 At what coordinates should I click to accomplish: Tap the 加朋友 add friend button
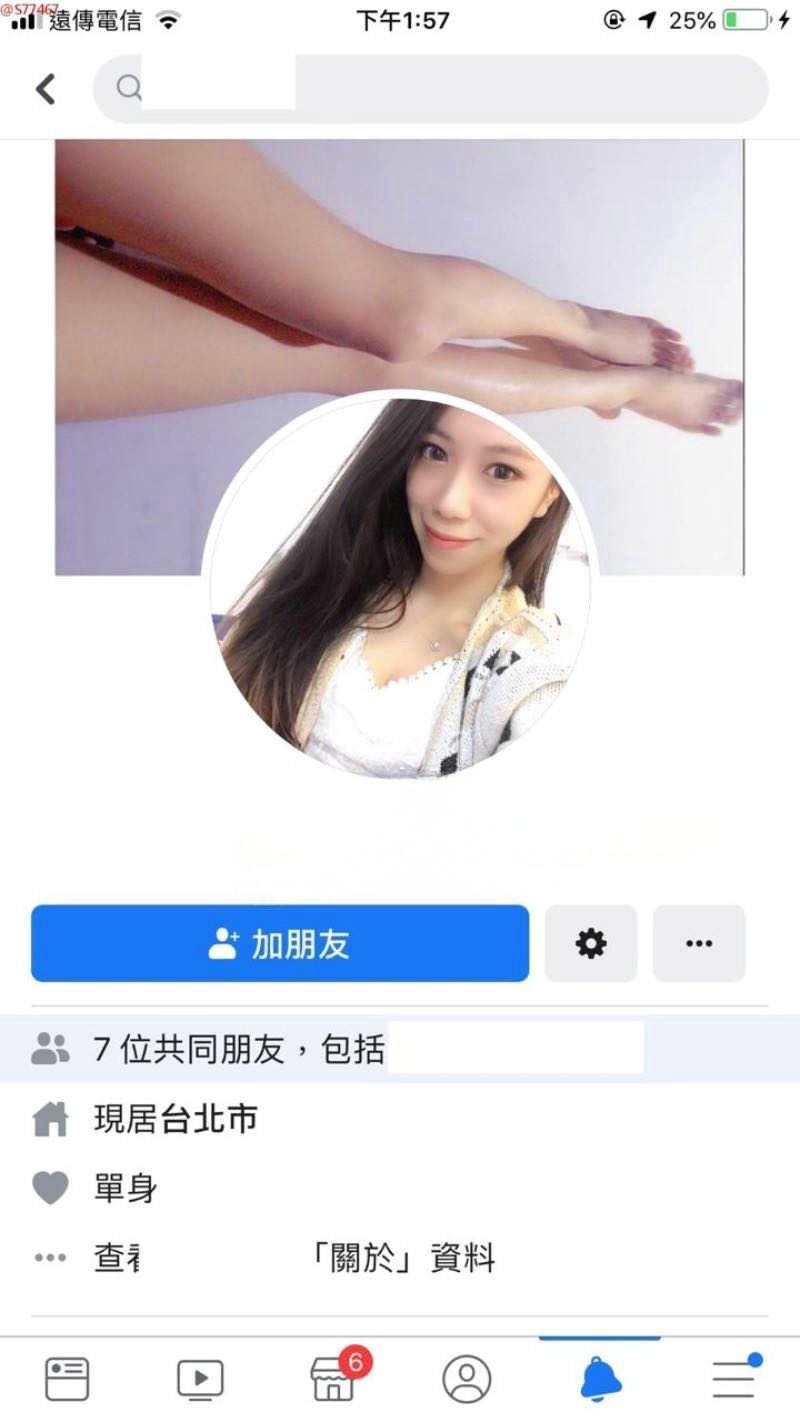tap(280, 943)
